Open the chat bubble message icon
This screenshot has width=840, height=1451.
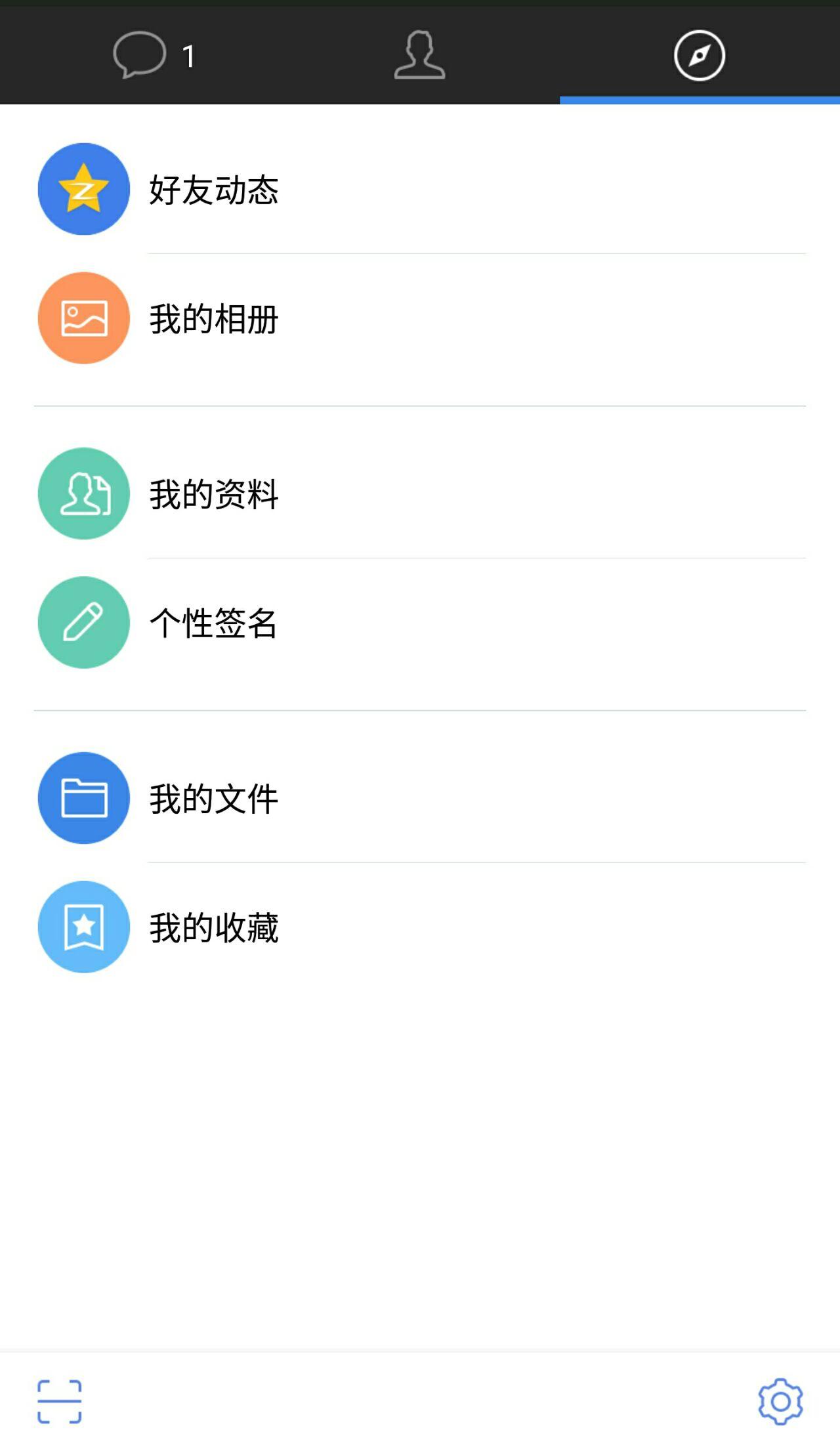click(x=140, y=55)
